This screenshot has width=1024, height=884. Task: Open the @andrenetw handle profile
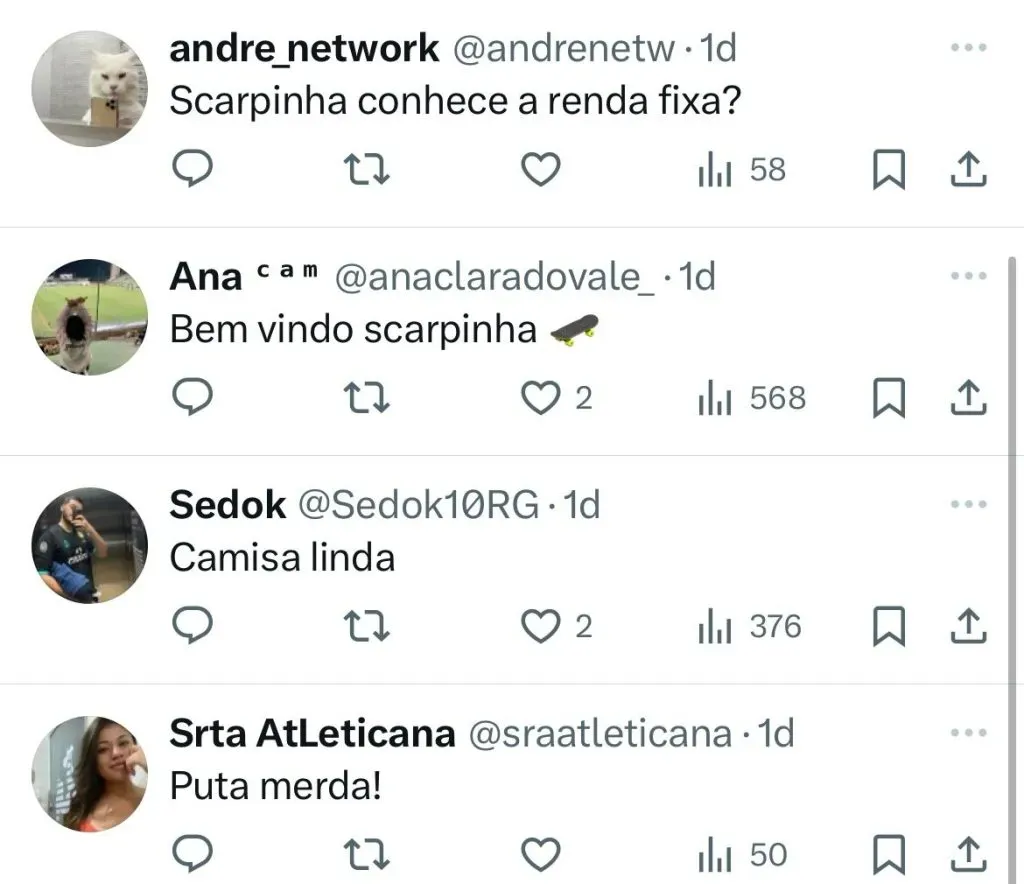pyautogui.click(x=565, y=48)
